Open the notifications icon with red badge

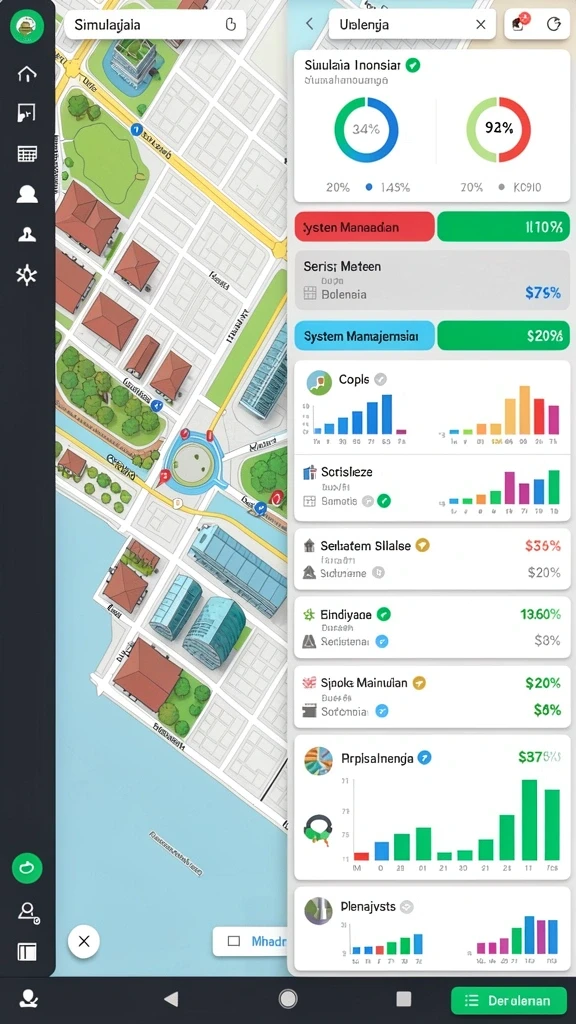(x=519, y=24)
